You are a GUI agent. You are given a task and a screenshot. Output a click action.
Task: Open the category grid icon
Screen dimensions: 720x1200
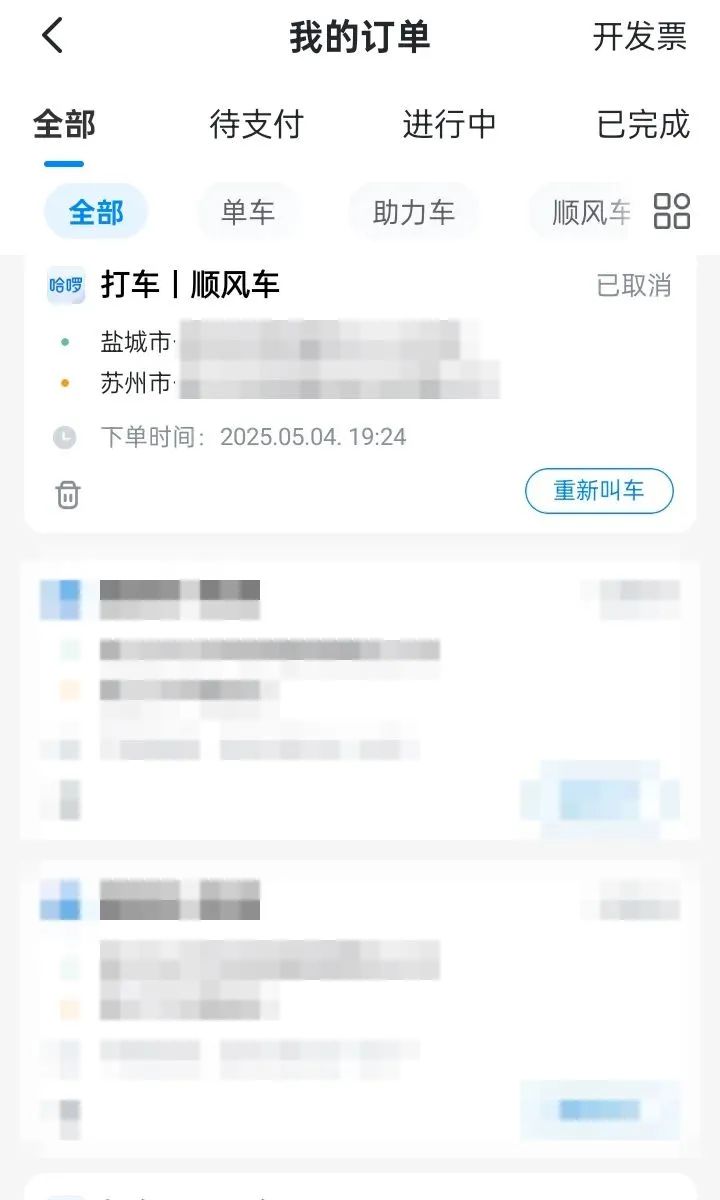pyautogui.click(x=672, y=212)
